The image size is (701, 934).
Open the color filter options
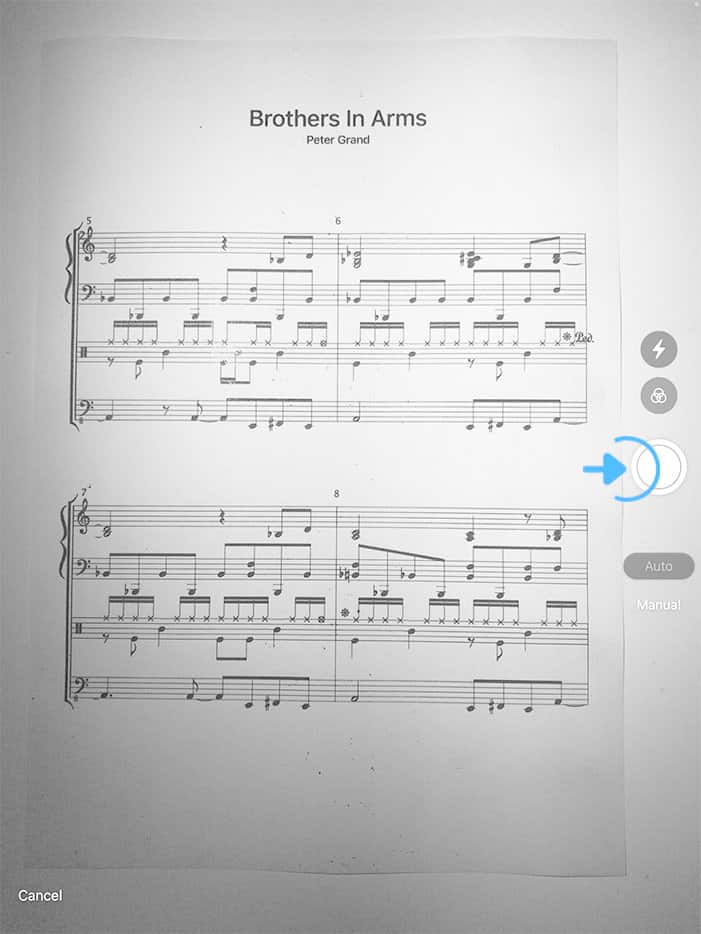[x=658, y=396]
